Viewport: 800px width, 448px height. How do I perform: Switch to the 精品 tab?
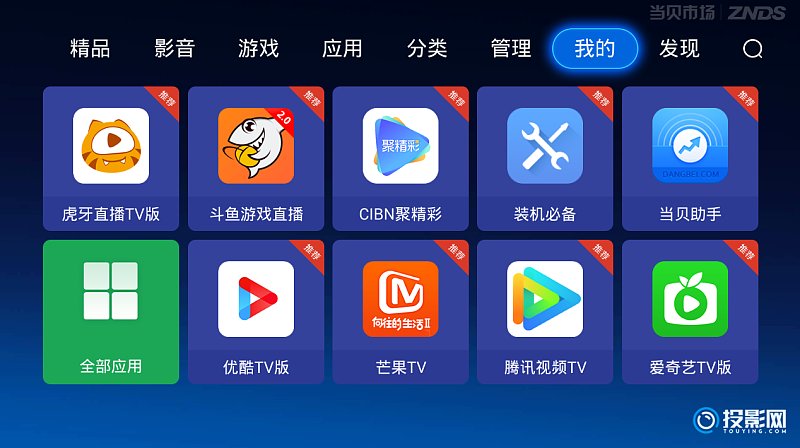tap(90, 49)
